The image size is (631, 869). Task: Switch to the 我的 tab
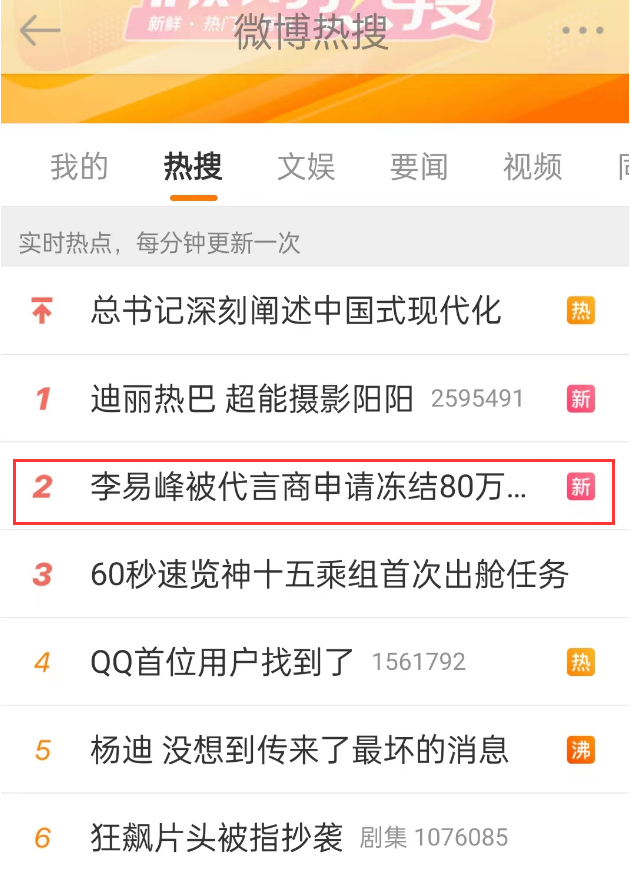(x=79, y=167)
